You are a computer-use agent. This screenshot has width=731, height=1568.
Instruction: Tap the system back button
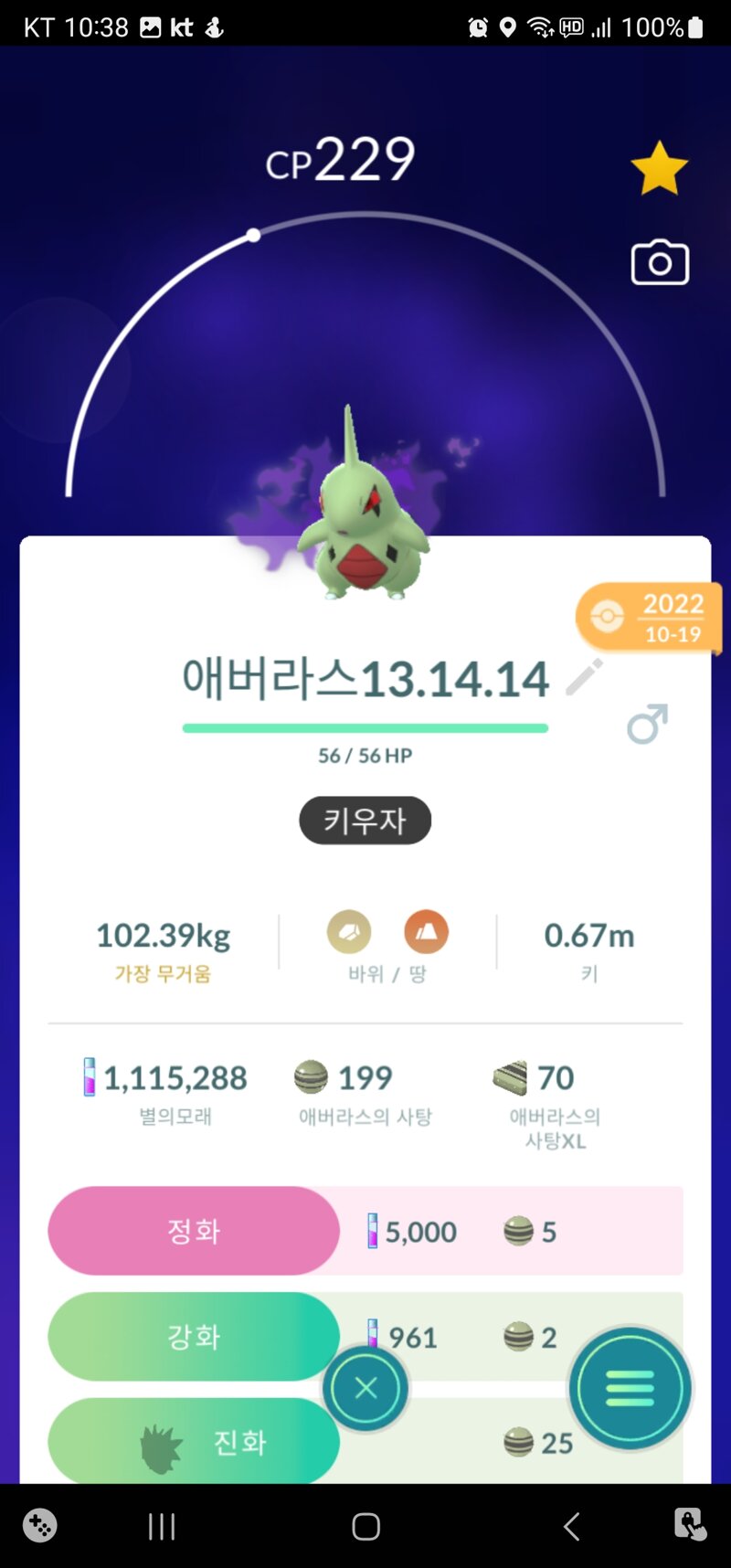pos(571,1526)
